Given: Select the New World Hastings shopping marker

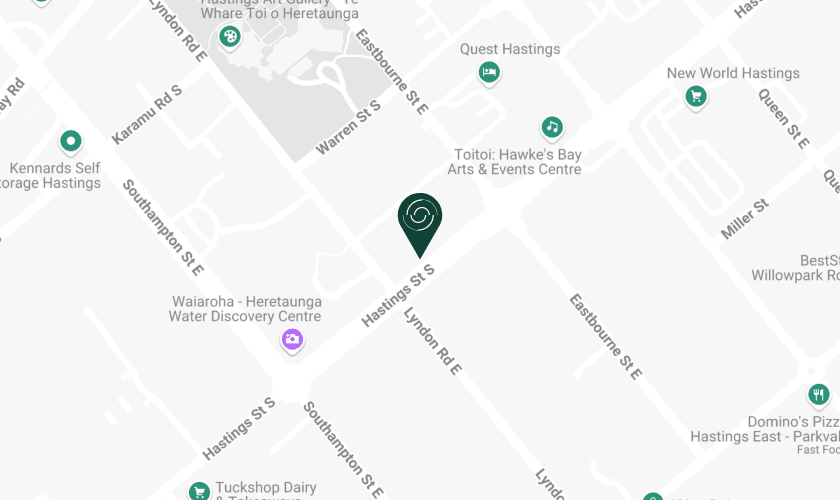Looking at the screenshot, I should click(696, 96).
